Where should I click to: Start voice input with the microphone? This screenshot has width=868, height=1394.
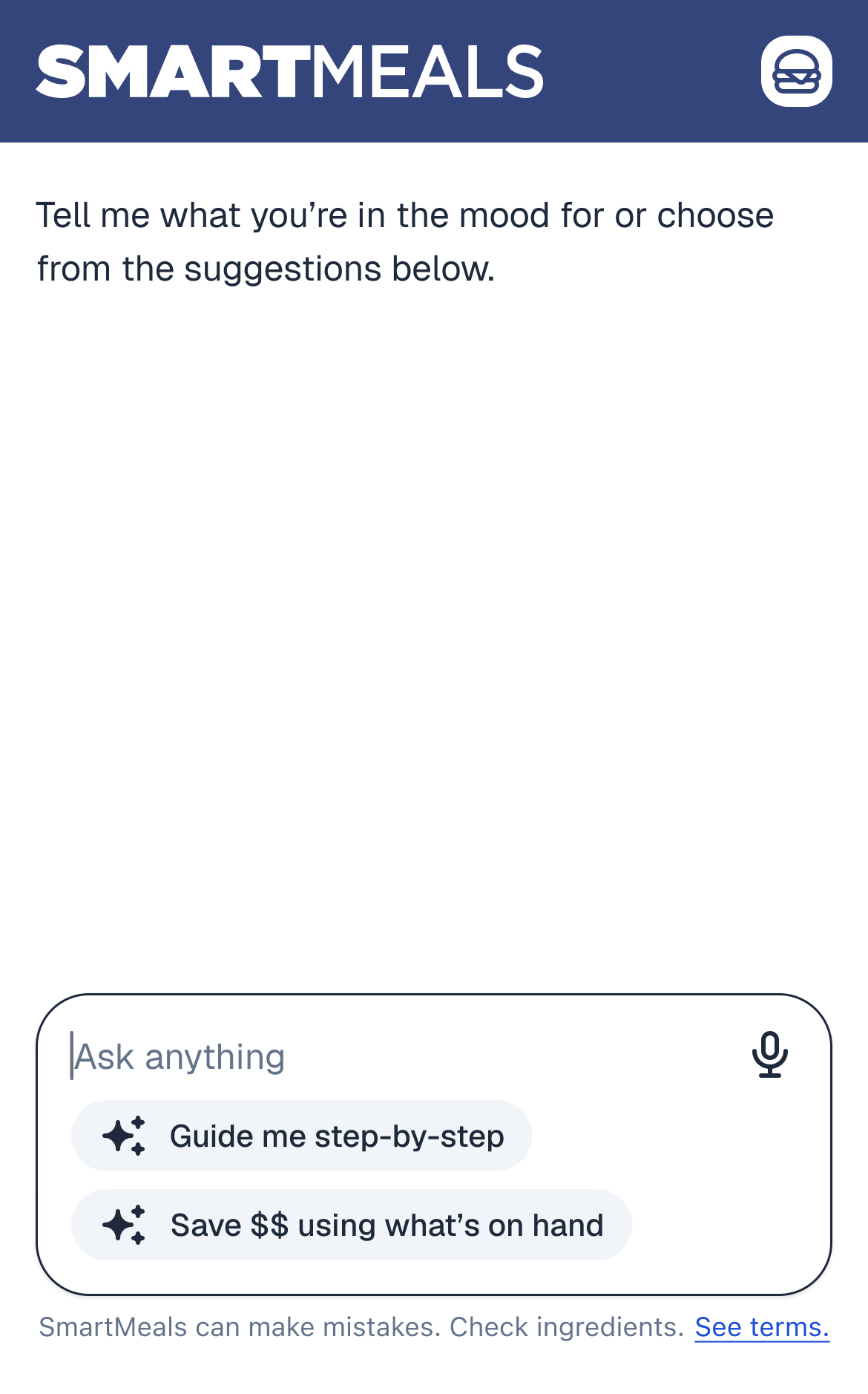click(x=769, y=1054)
